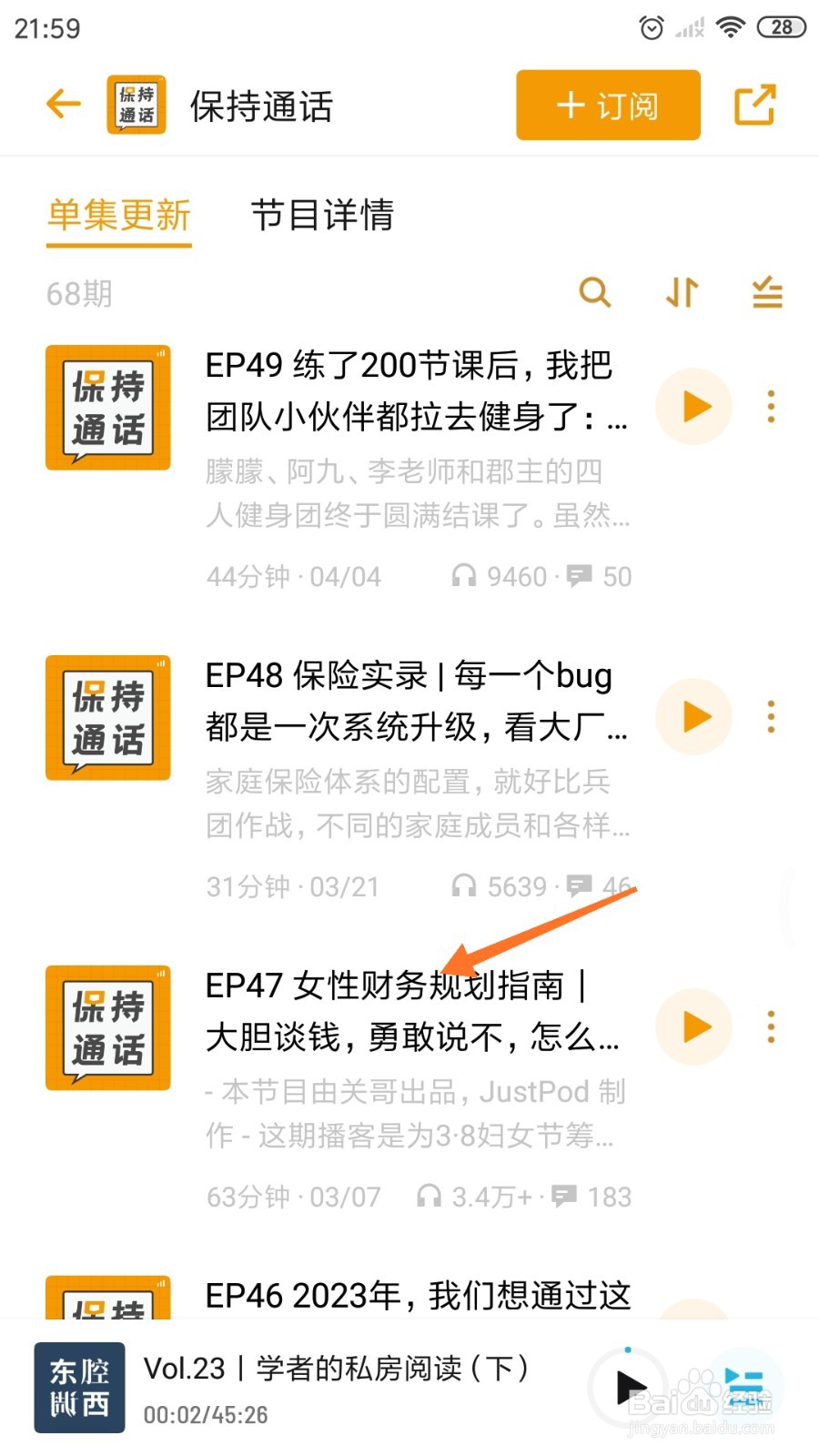Play episode EP48 保险实录

click(694, 717)
